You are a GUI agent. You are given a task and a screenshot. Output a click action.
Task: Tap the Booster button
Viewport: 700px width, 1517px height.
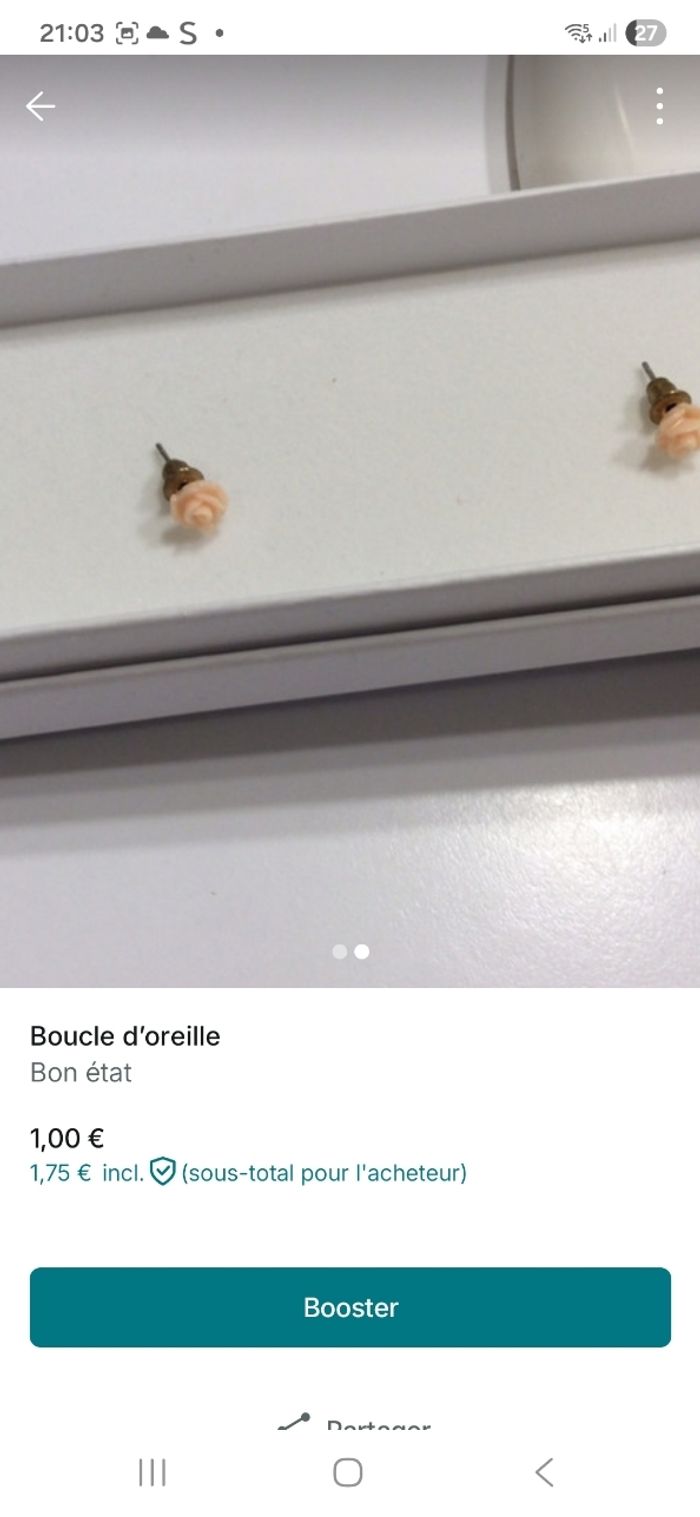click(x=350, y=1307)
